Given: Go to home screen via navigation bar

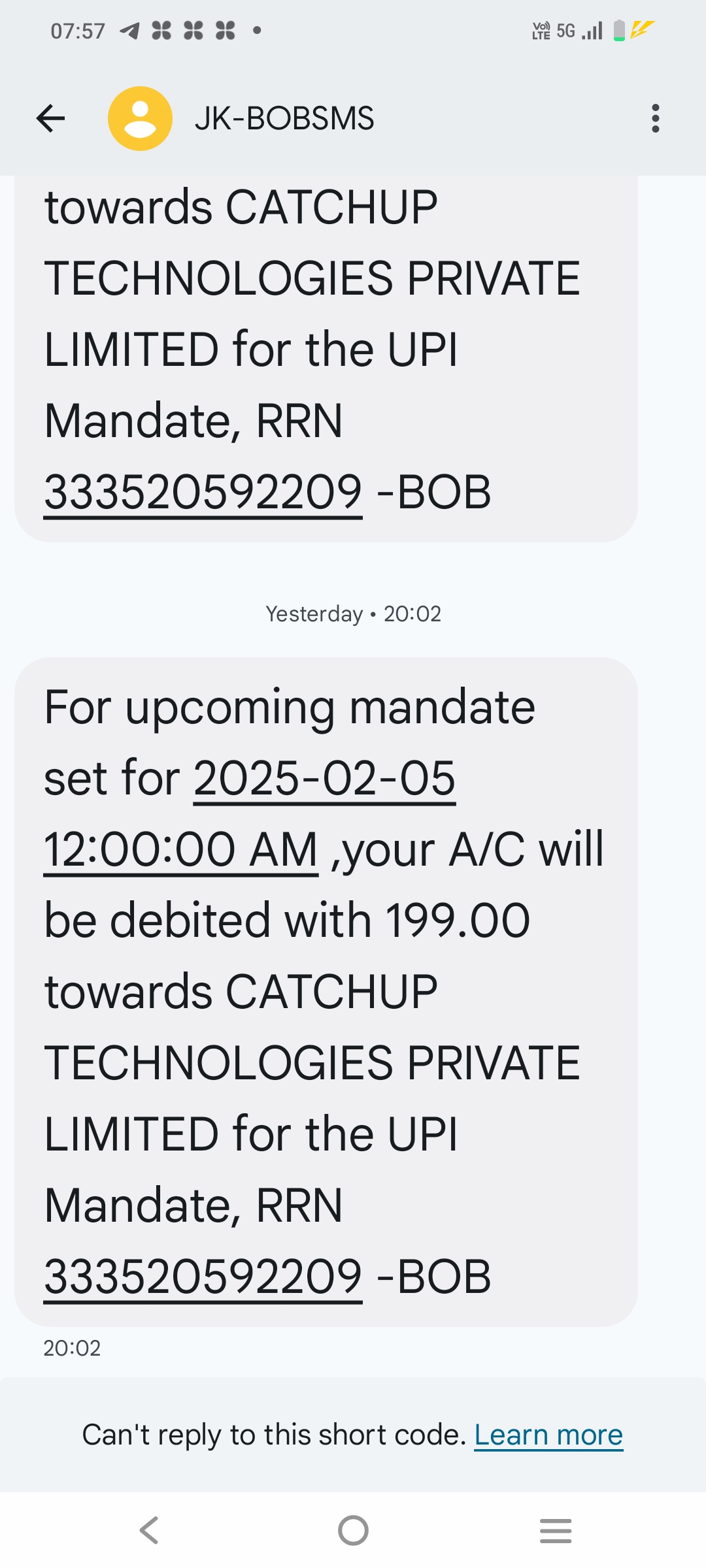Looking at the screenshot, I should (x=353, y=1530).
